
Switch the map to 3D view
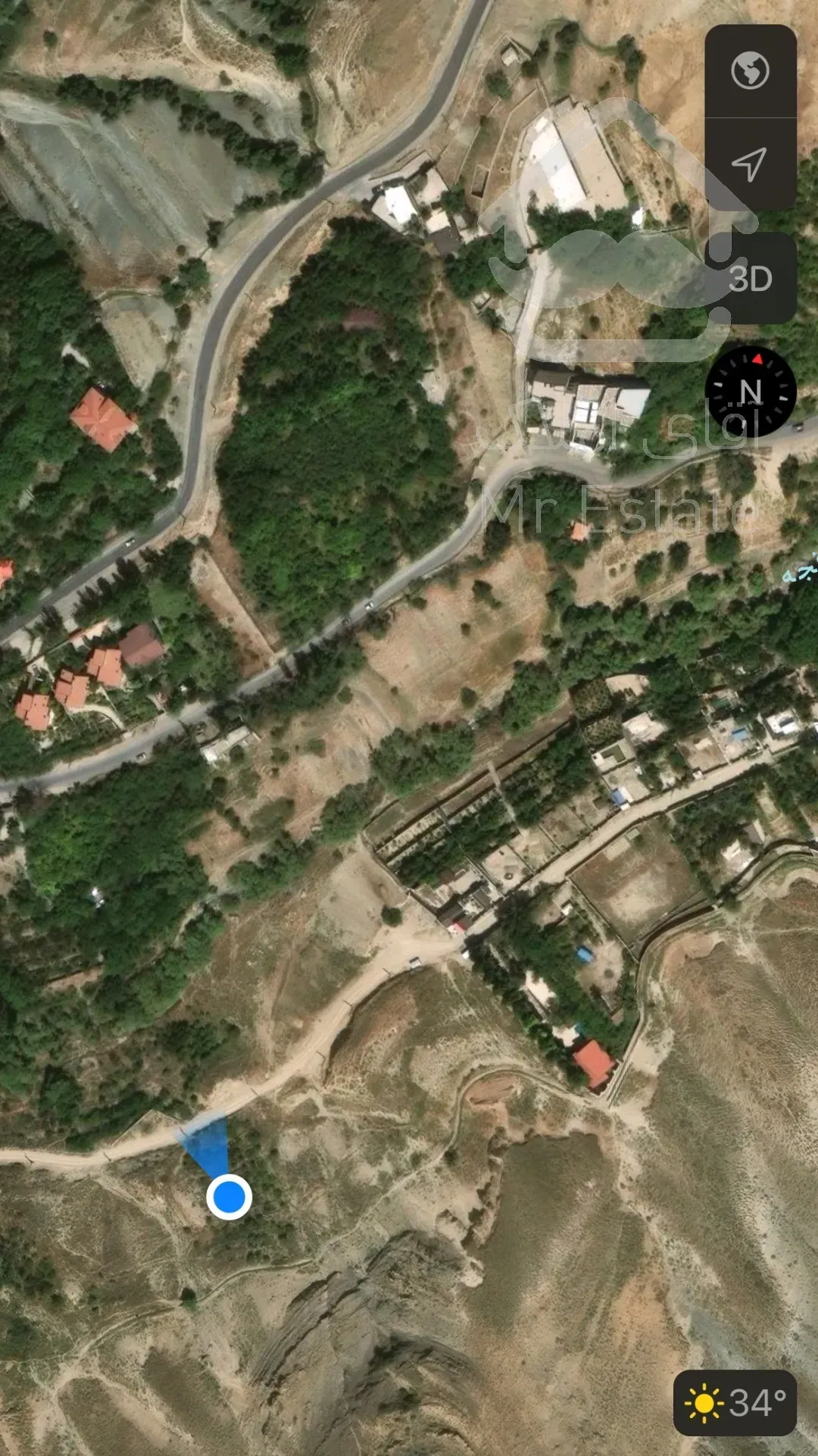[x=750, y=279]
